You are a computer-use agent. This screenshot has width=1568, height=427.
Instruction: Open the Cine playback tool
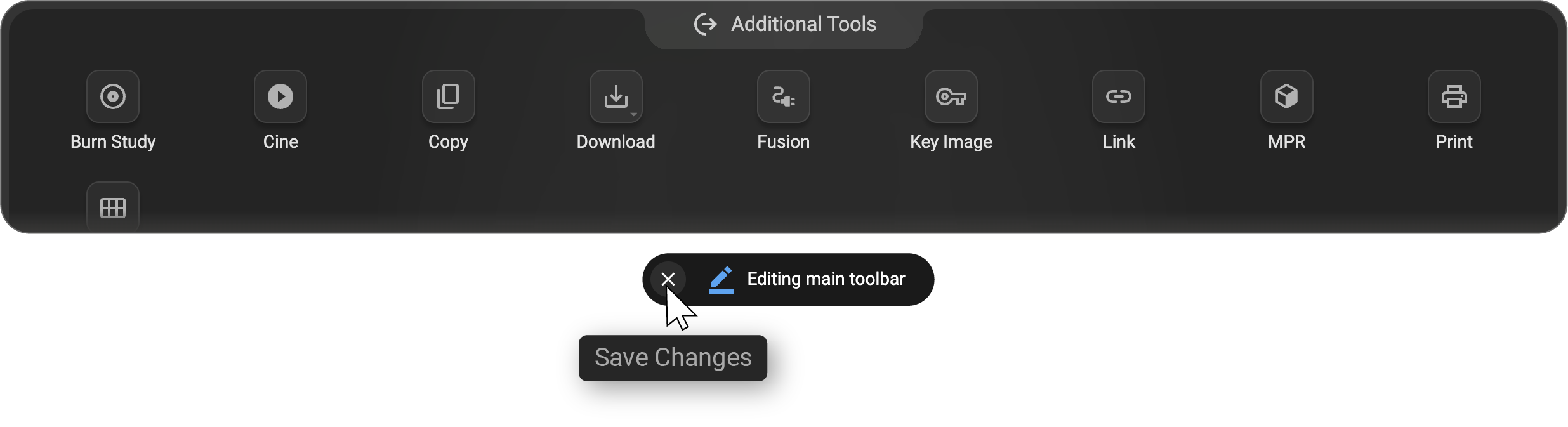[280, 96]
